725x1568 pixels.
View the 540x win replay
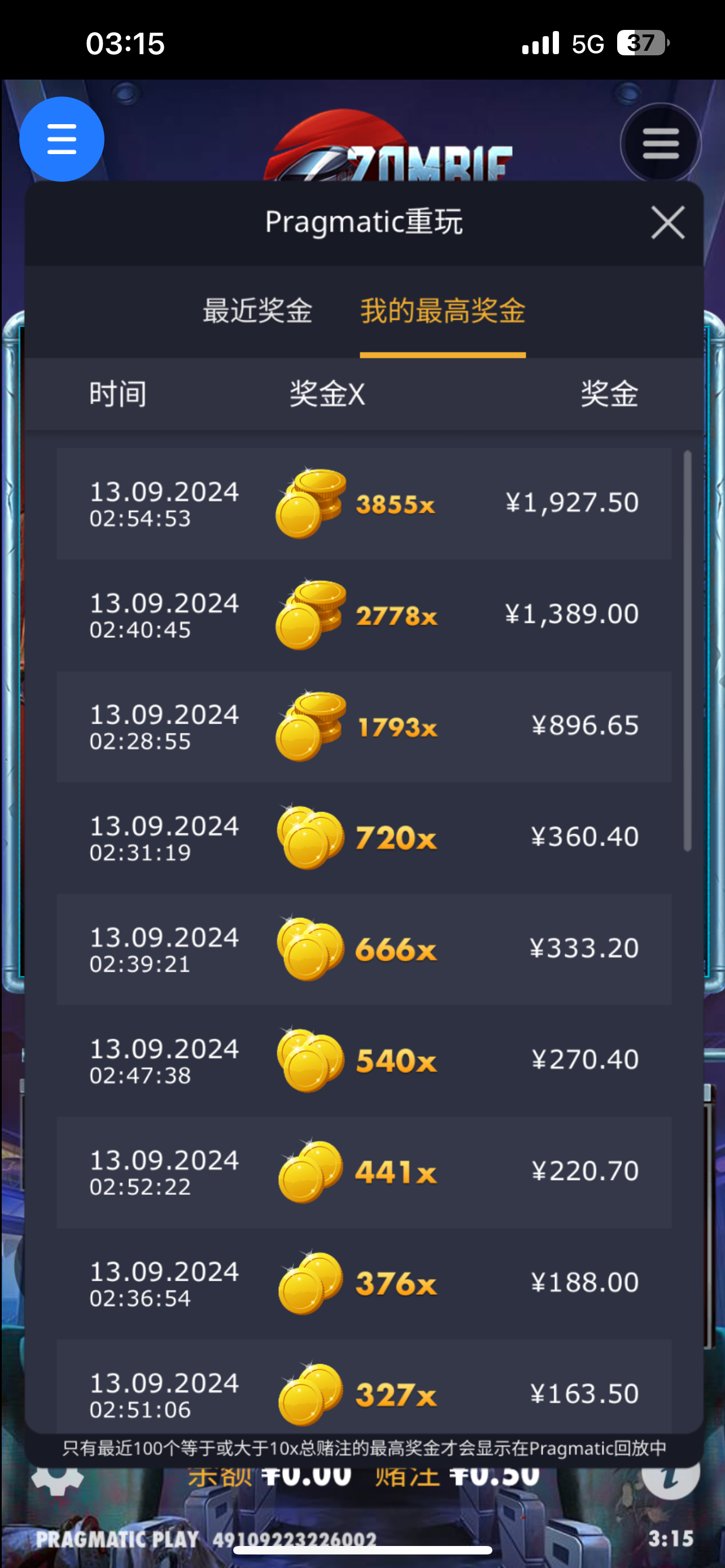point(364,1061)
